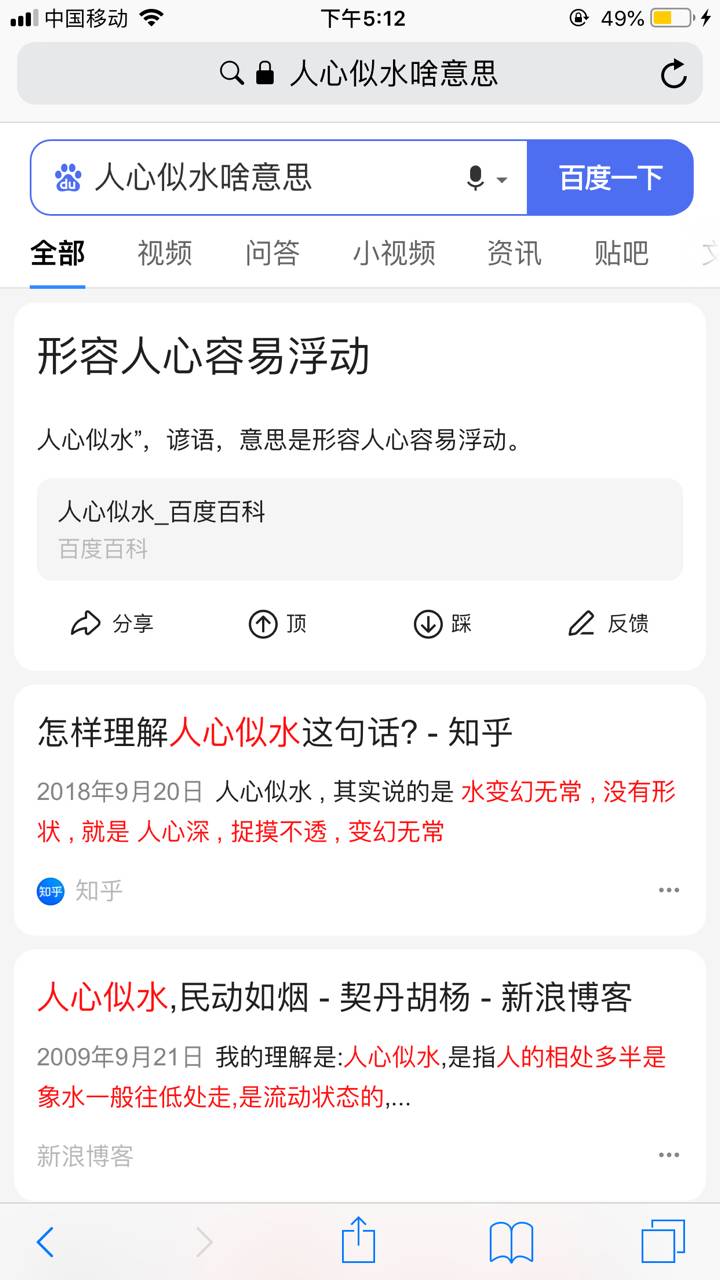Switch to the 视频 tab

(x=165, y=254)
